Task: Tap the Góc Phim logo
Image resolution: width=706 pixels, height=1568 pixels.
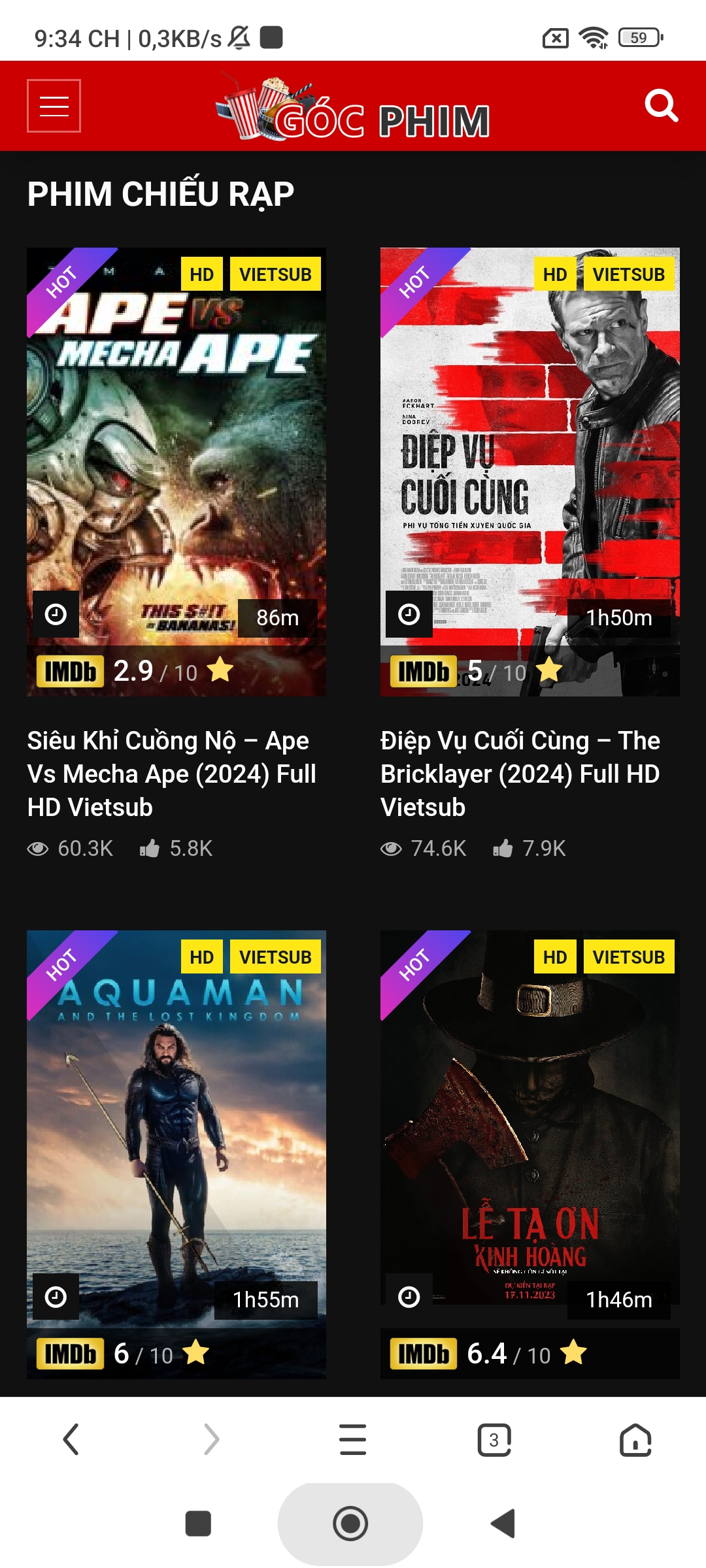Action: coord(353,108)
